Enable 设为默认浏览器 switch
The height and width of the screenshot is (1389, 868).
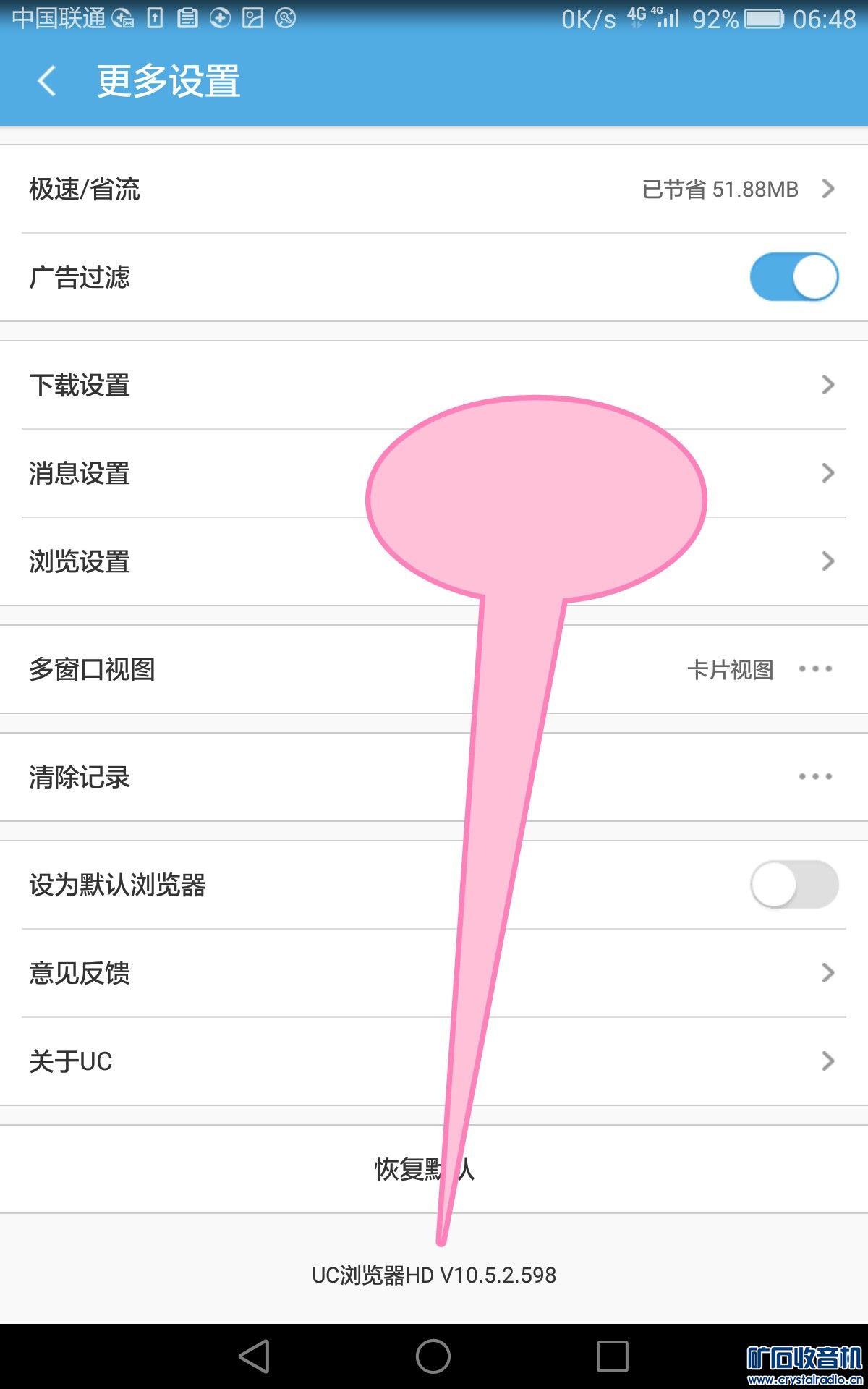(x=793, y=885)
